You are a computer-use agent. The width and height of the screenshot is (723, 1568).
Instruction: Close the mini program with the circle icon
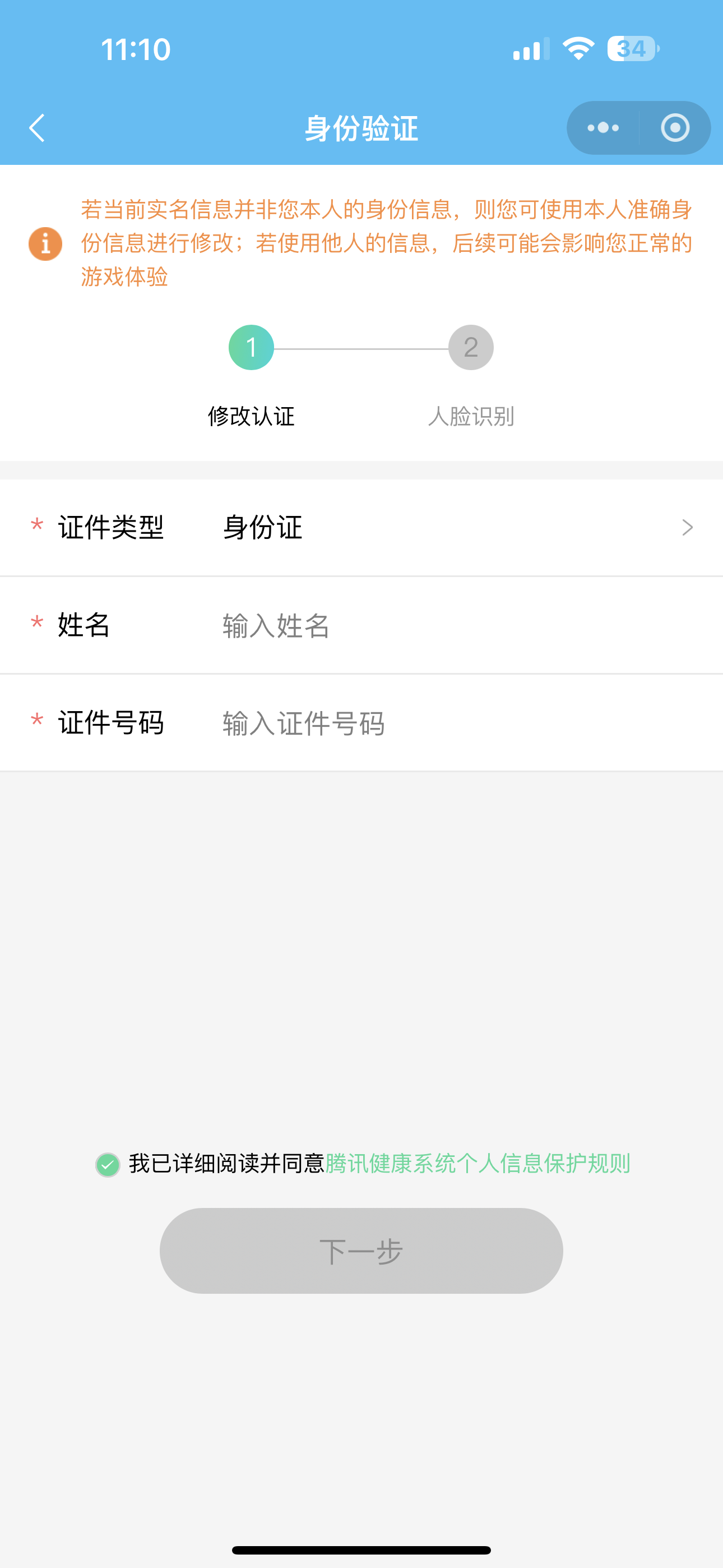675,128
